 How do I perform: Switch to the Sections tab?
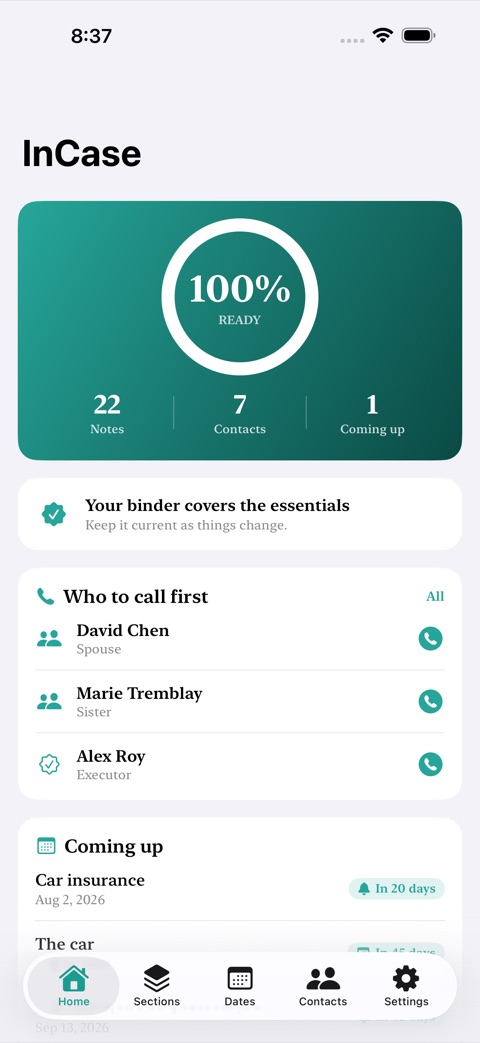point(157,986)
